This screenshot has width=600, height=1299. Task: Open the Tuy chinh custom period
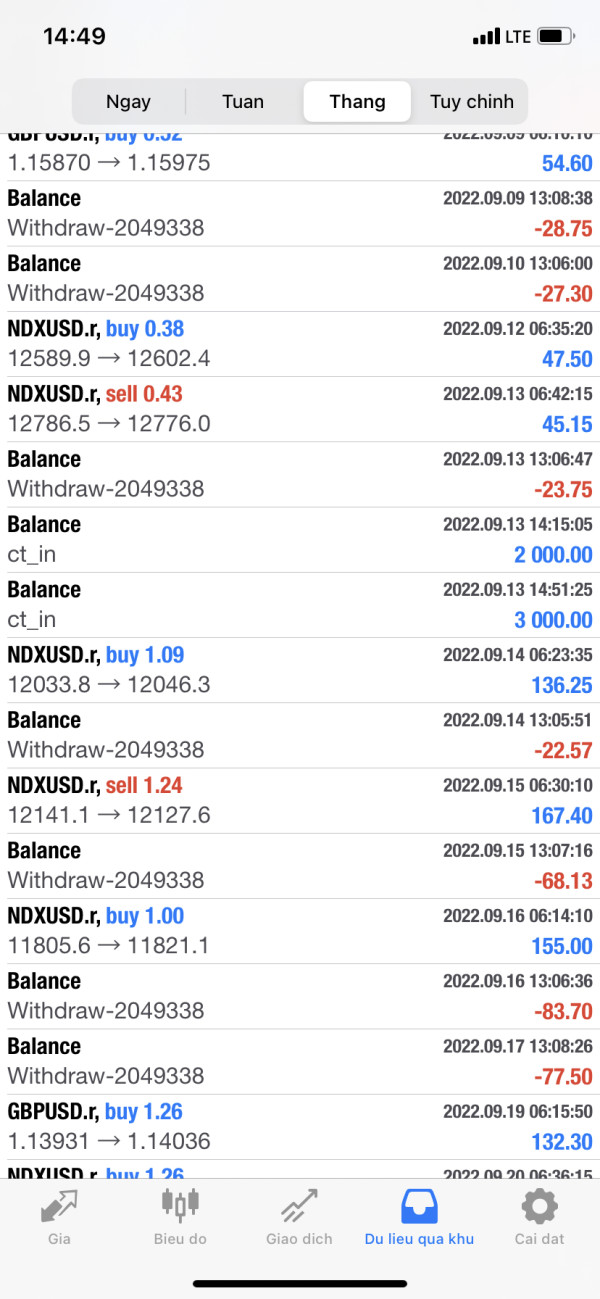[472, 101]
